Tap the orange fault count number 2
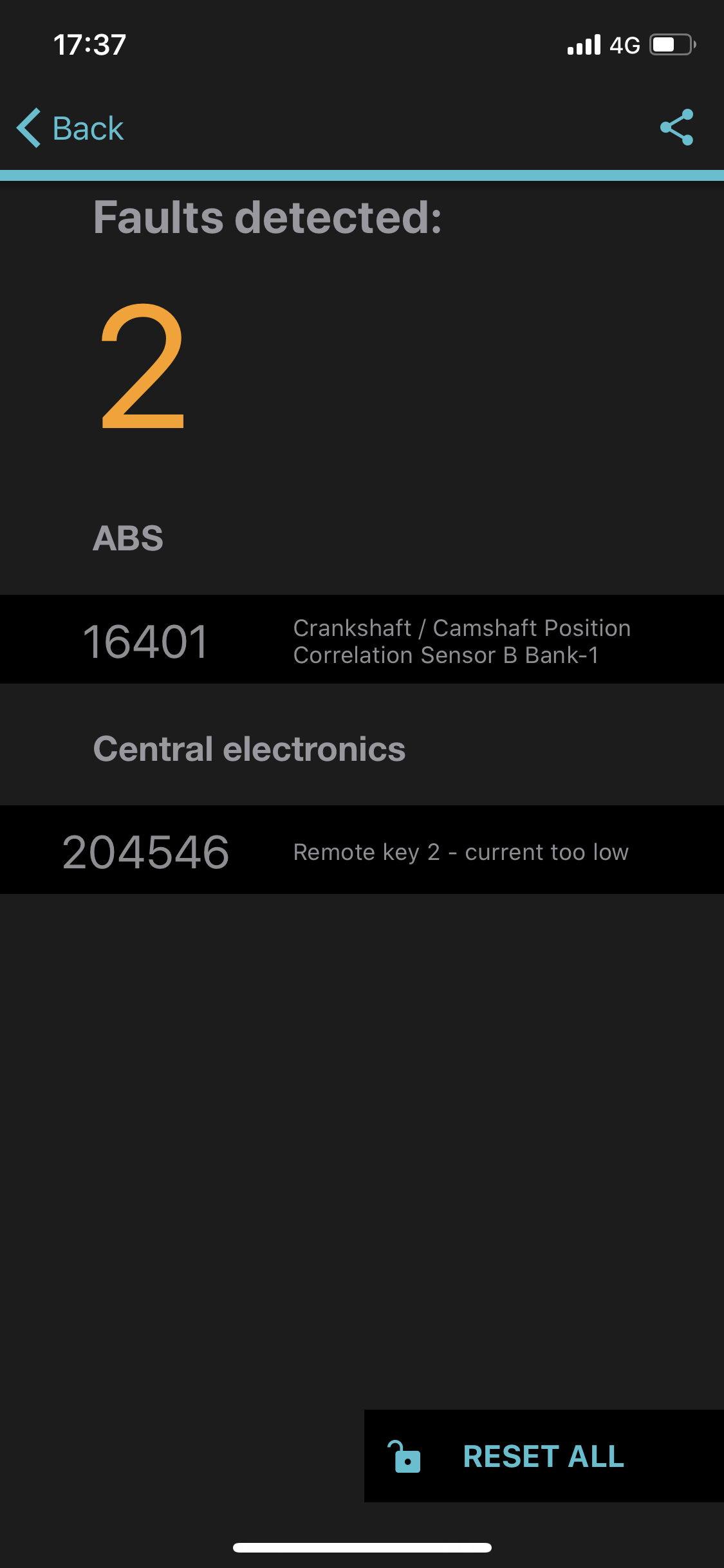This screenshot has height=1568, width=724. point(142,367)
